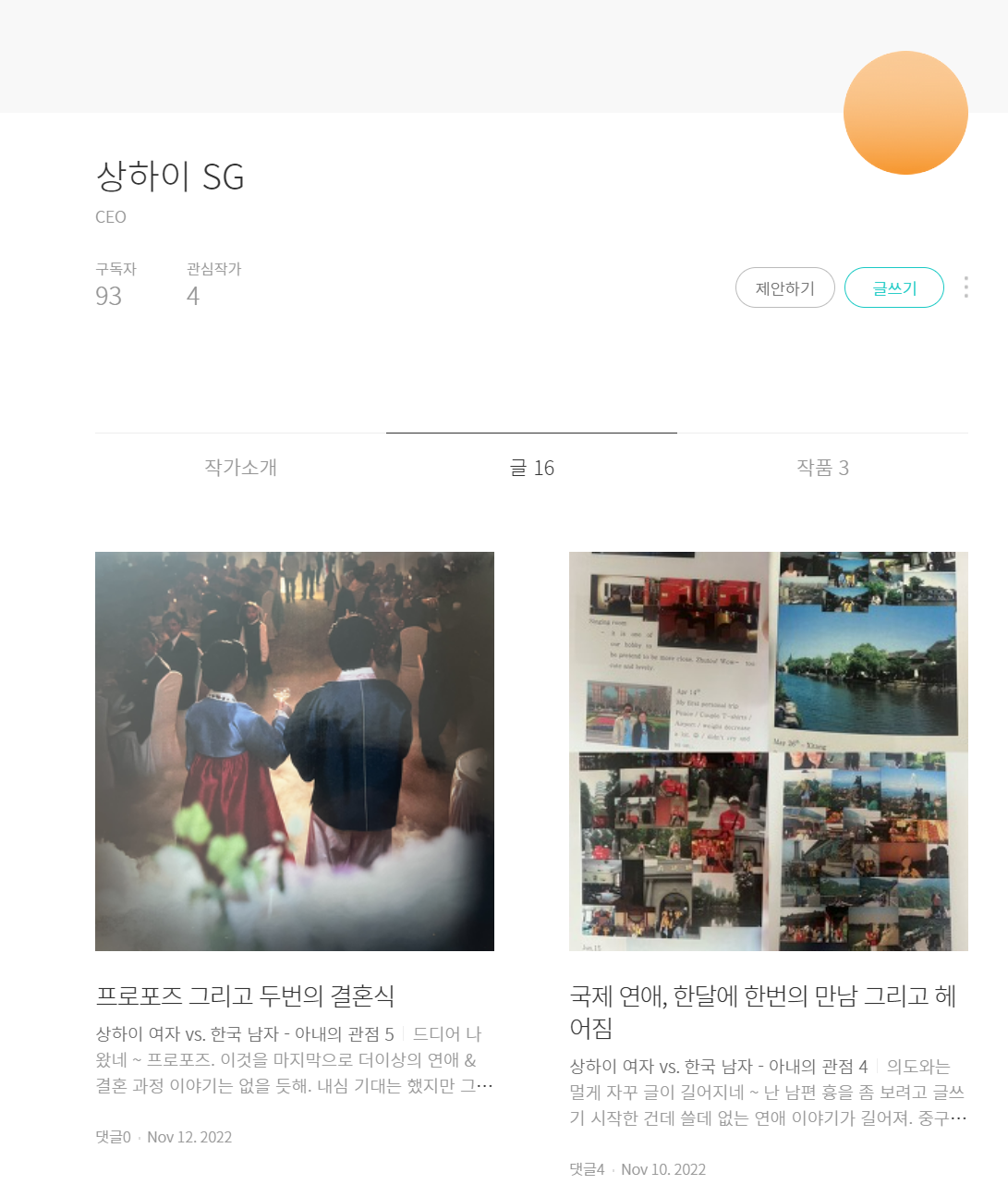Switch to the 작가소개 tab
This screenshot has width=1008, height=1197.
239,468
